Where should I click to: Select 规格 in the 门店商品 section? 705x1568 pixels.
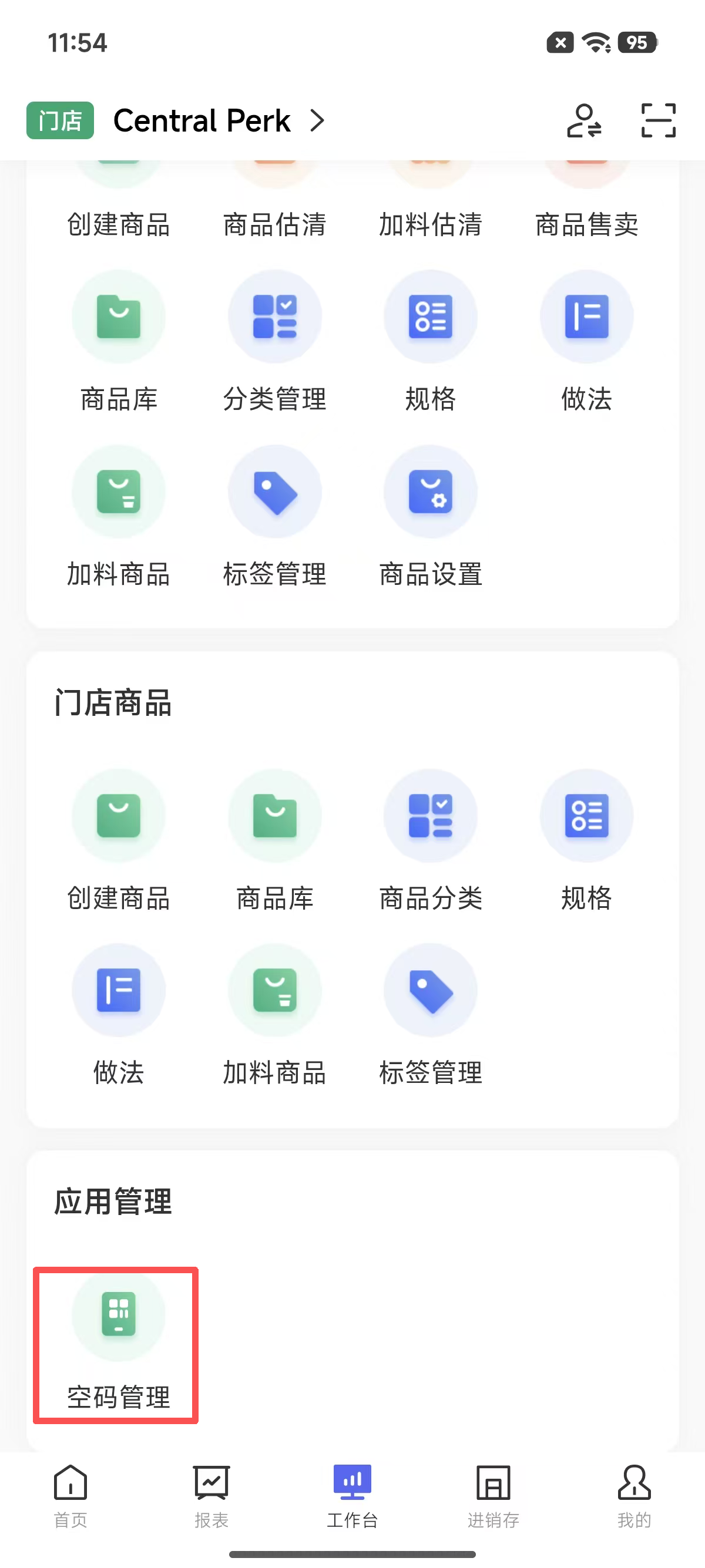586,840
